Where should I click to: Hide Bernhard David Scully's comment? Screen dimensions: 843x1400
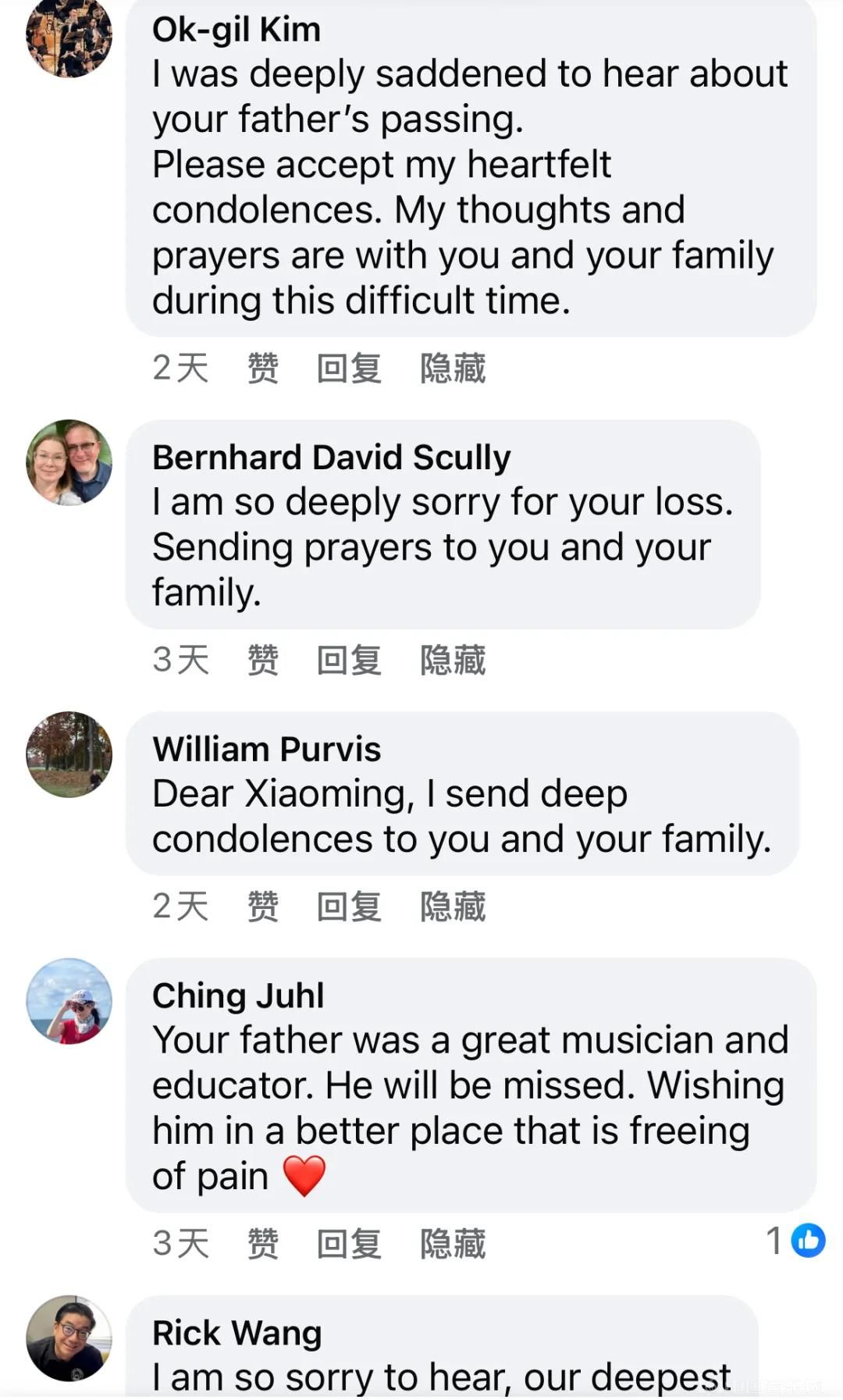pos(453,660)
